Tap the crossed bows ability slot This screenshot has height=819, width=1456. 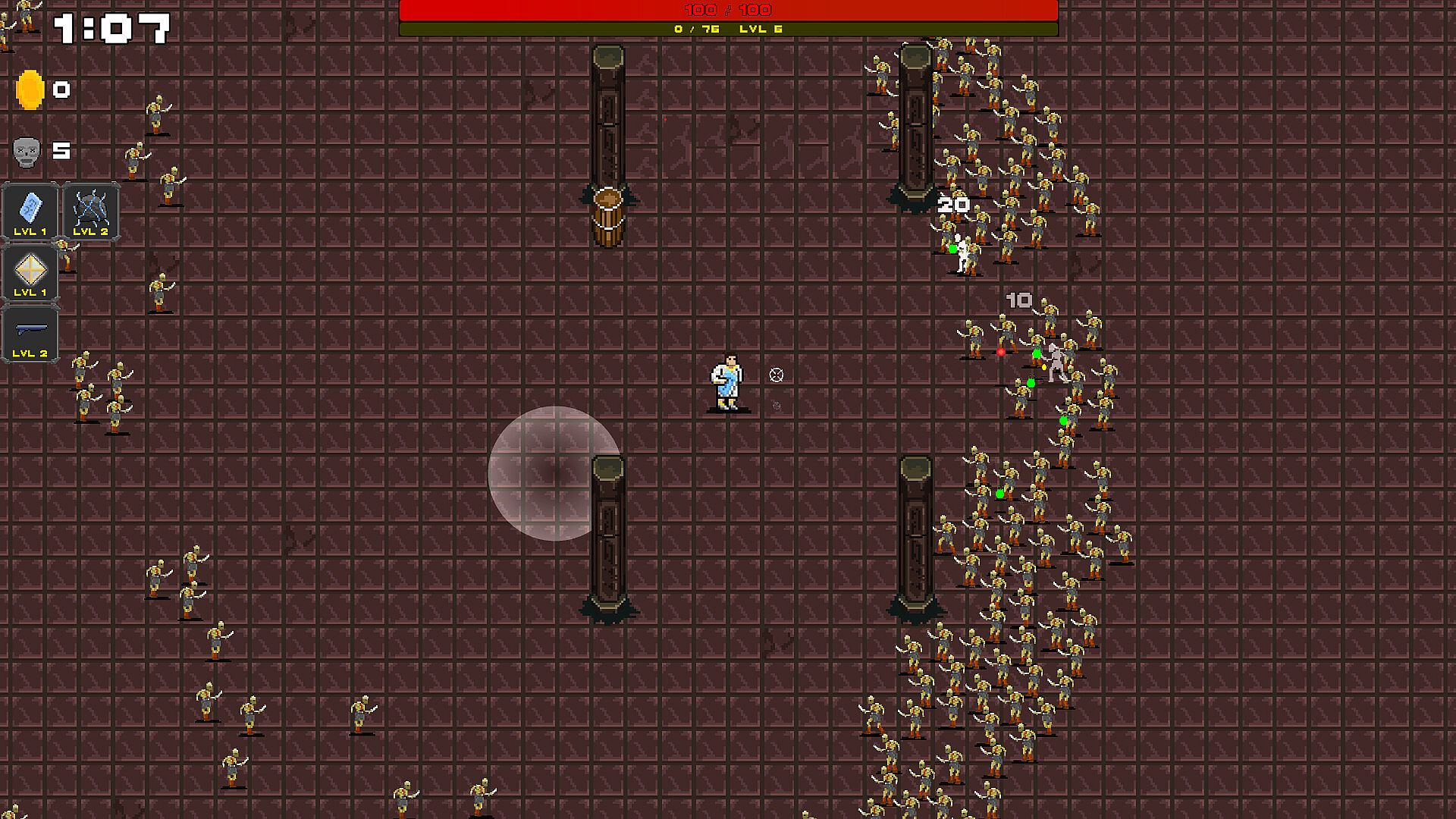coord(90,211)
